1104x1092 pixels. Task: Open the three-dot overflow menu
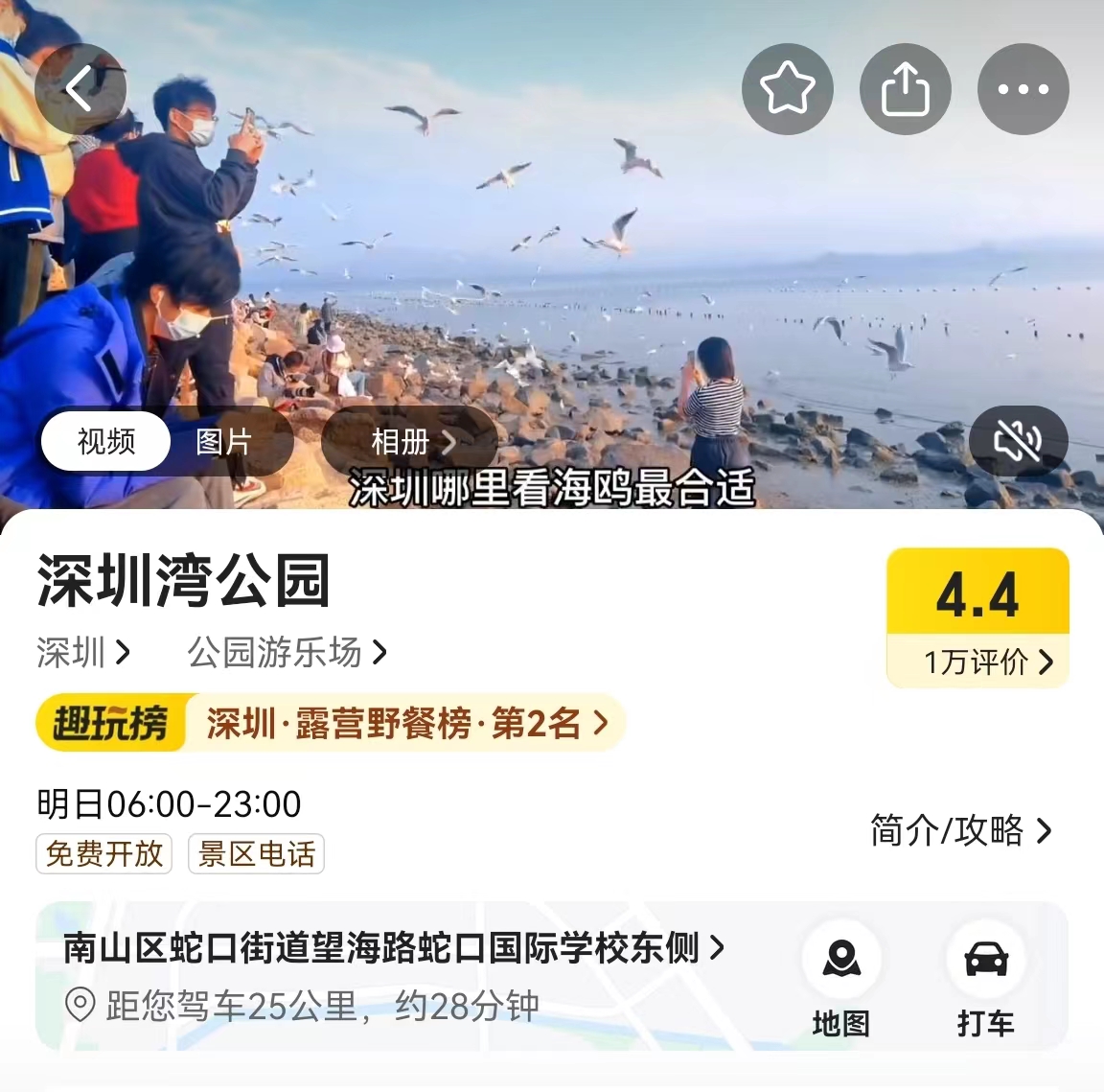point(1023,89)
